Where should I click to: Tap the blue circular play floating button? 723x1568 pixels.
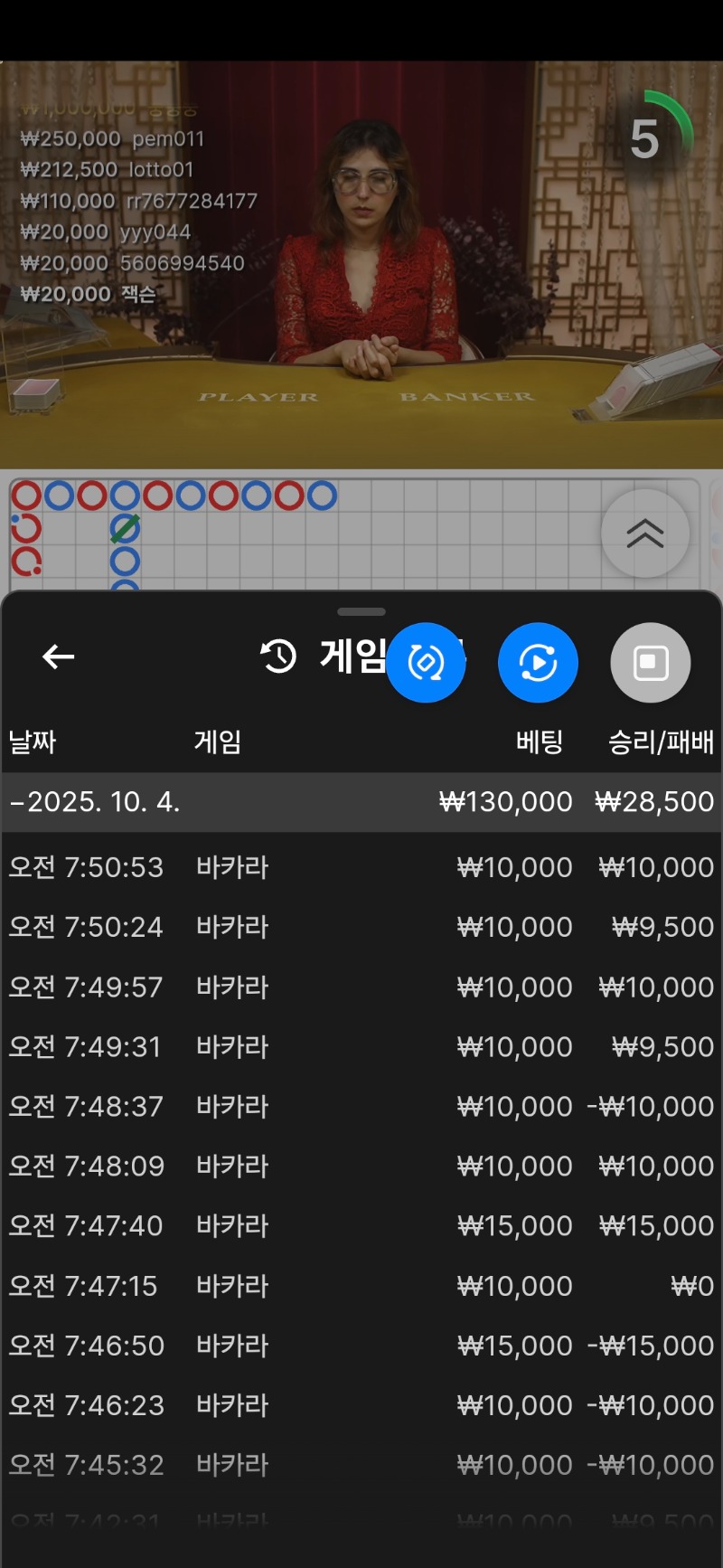[538, 663]
